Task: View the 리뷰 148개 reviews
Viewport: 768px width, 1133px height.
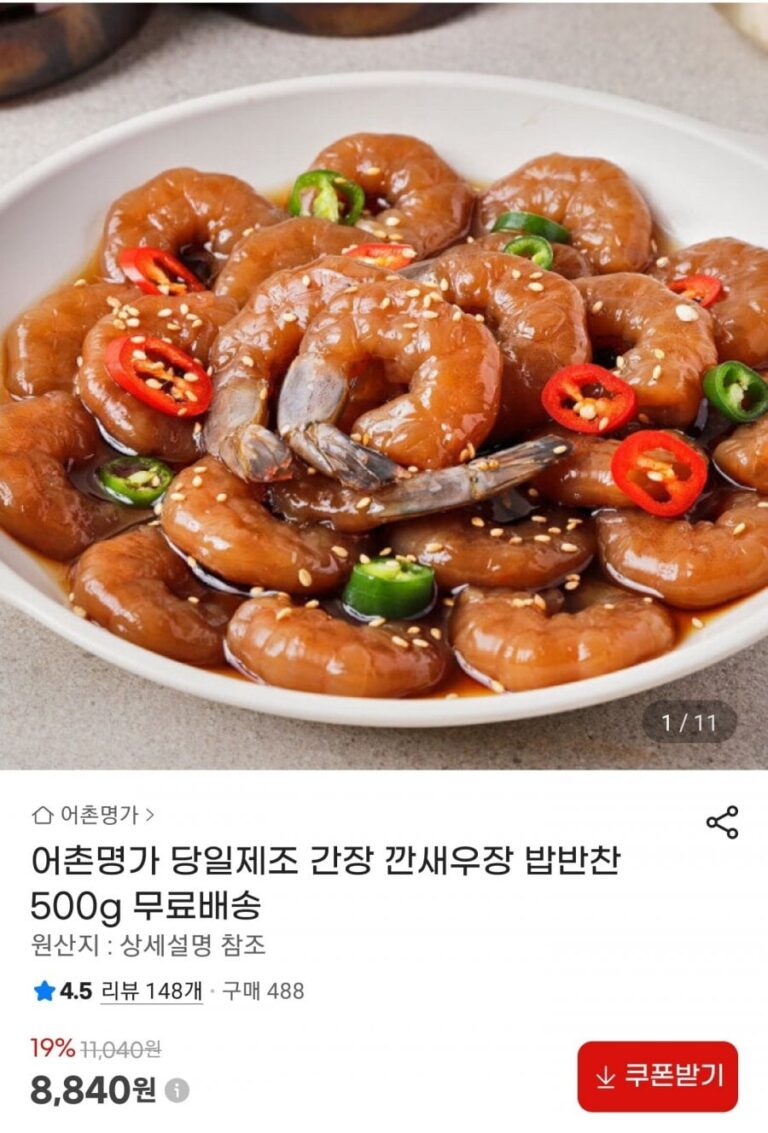Action: coord(151,991)
